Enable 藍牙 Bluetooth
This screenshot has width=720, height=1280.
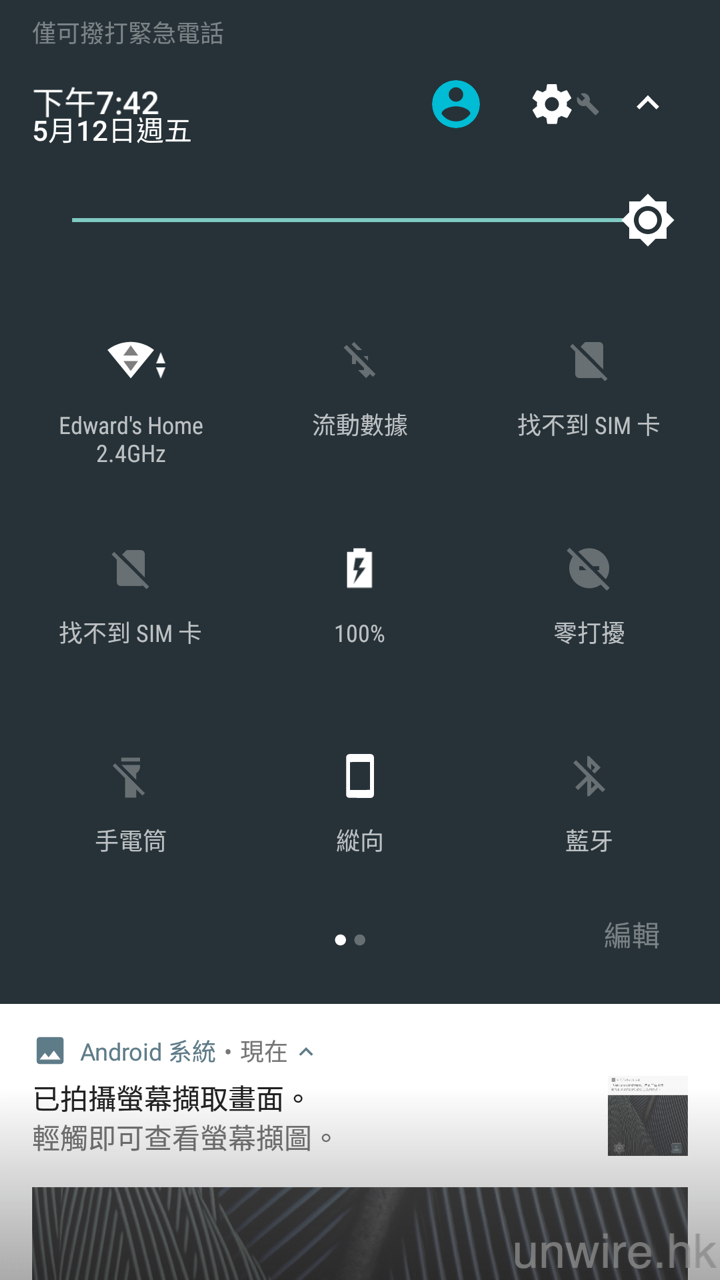tap(589, 777)
